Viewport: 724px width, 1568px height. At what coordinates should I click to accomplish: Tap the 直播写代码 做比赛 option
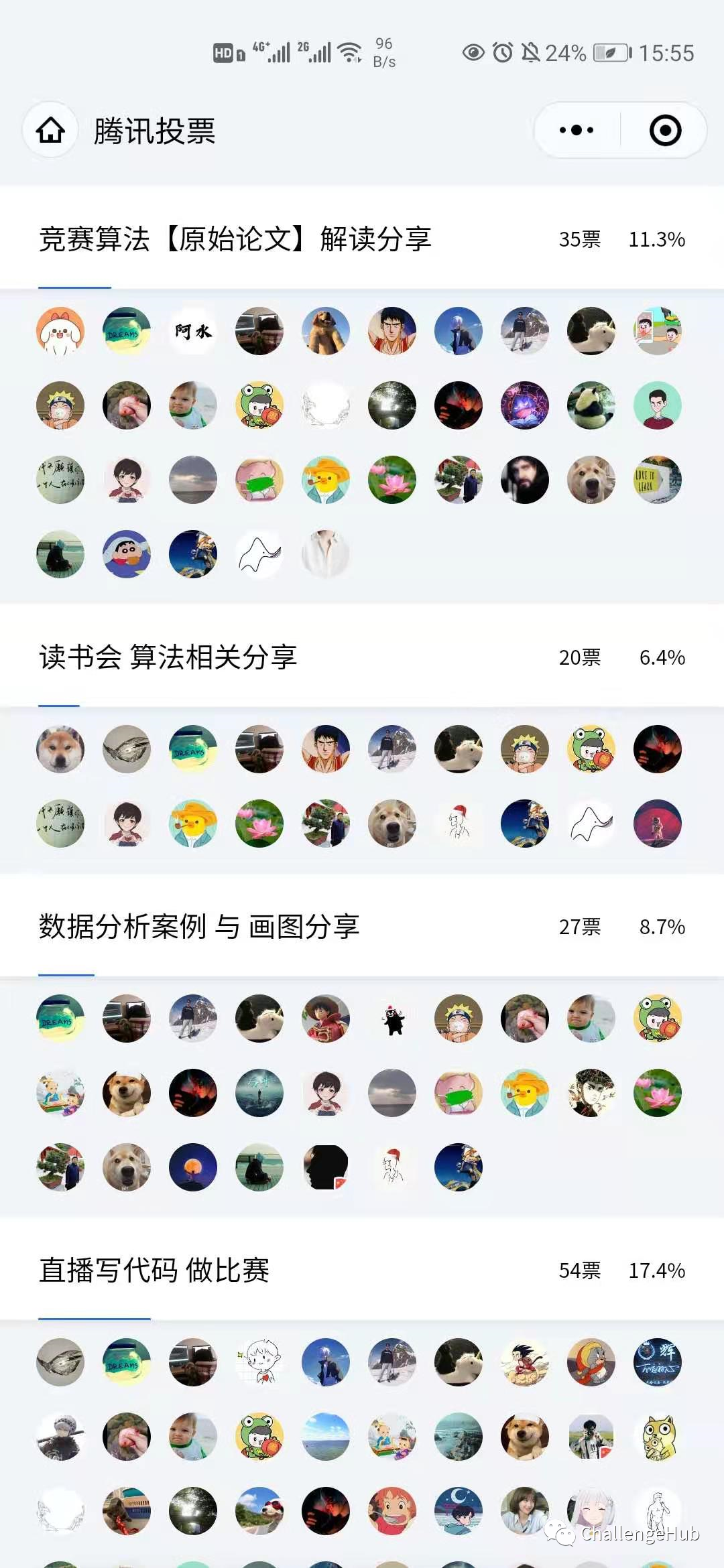[154, 1270]
